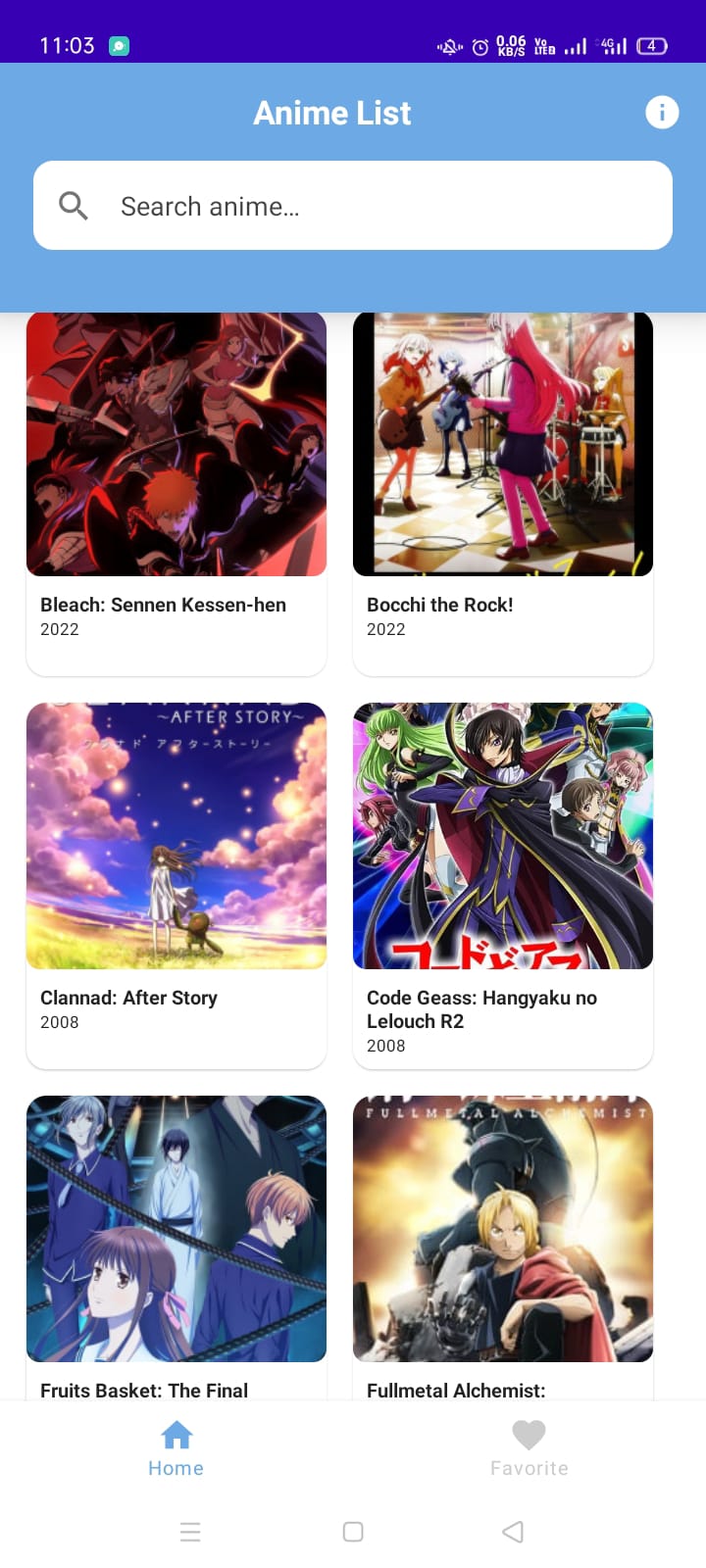The image size is (706, 1568).
Task: Tap the battery indicator in status bar
Action: pos(650,45)
